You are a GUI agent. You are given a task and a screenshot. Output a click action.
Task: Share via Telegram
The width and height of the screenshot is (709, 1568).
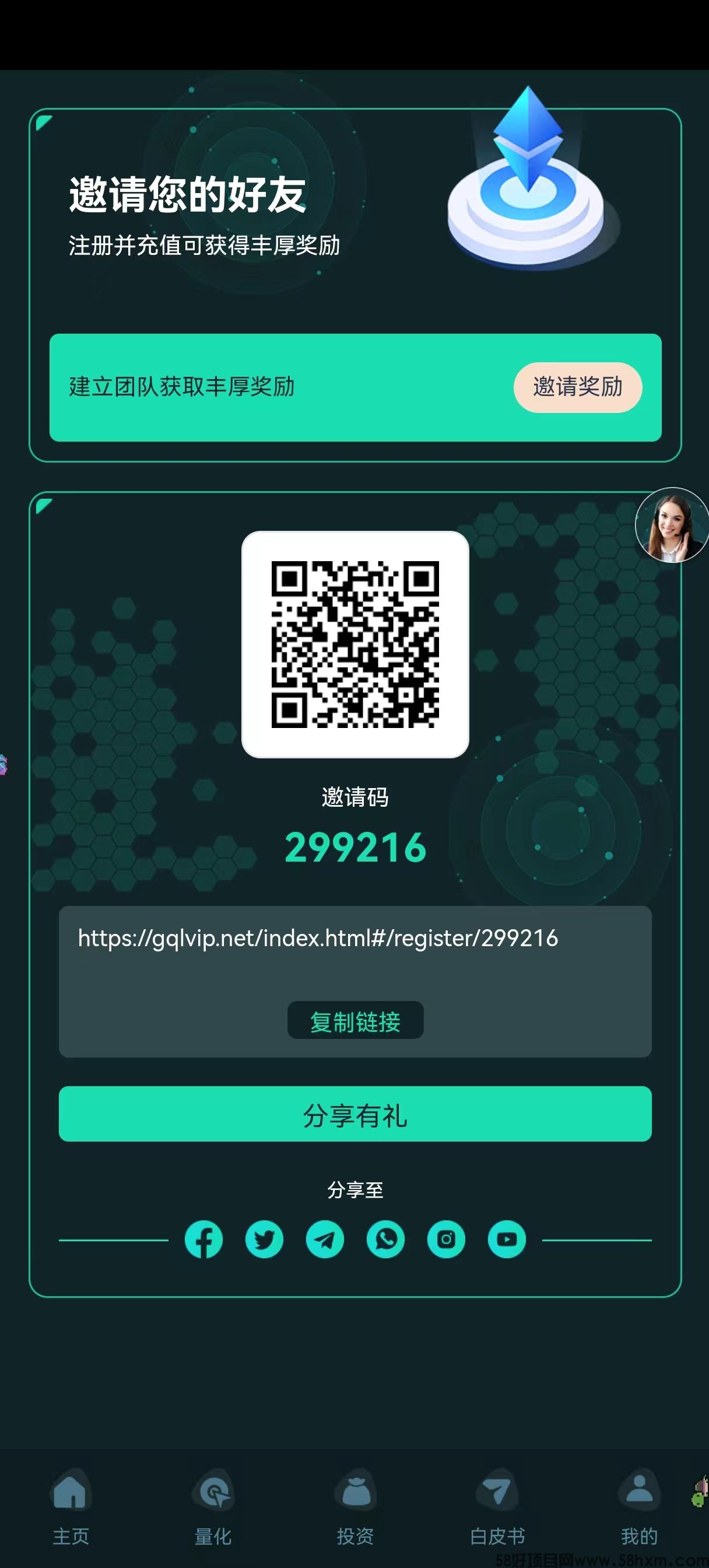click(325, 1240)
